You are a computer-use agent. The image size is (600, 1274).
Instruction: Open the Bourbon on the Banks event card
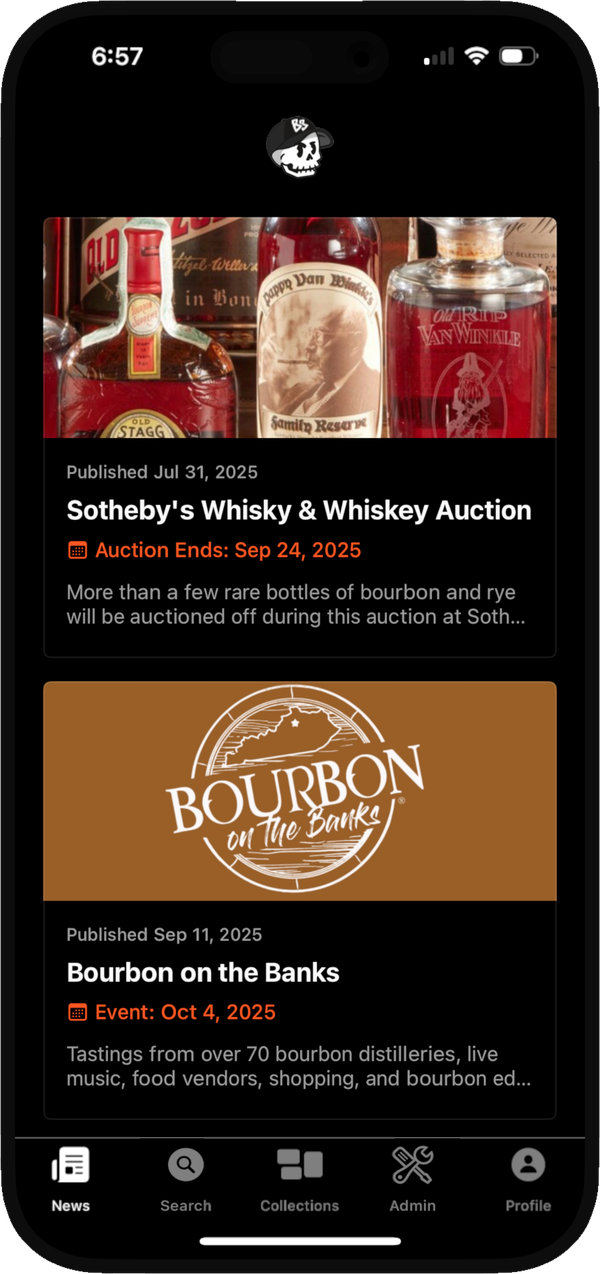point(299,972)
